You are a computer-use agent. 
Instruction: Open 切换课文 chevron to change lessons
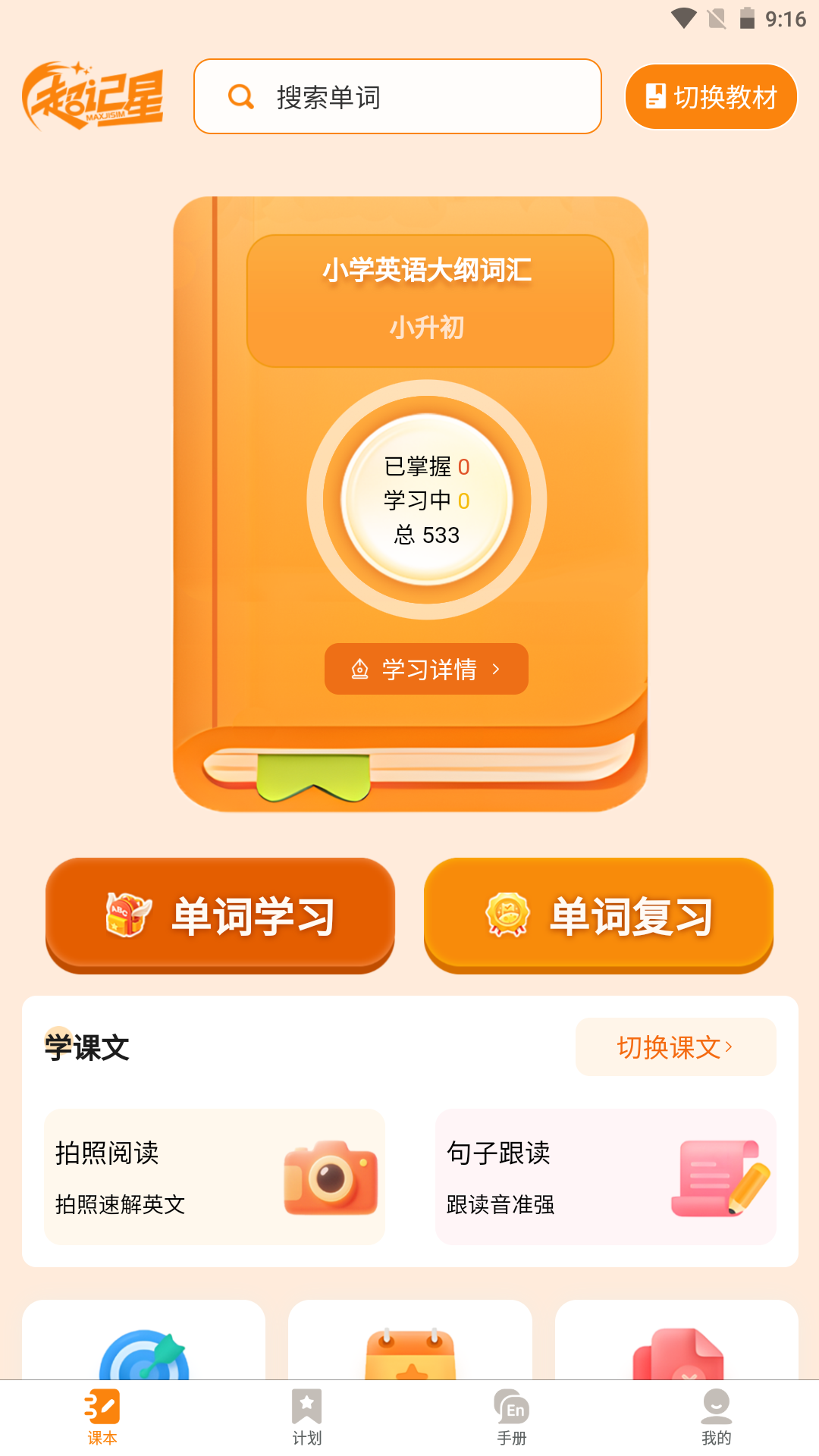tap(675, 1047)
